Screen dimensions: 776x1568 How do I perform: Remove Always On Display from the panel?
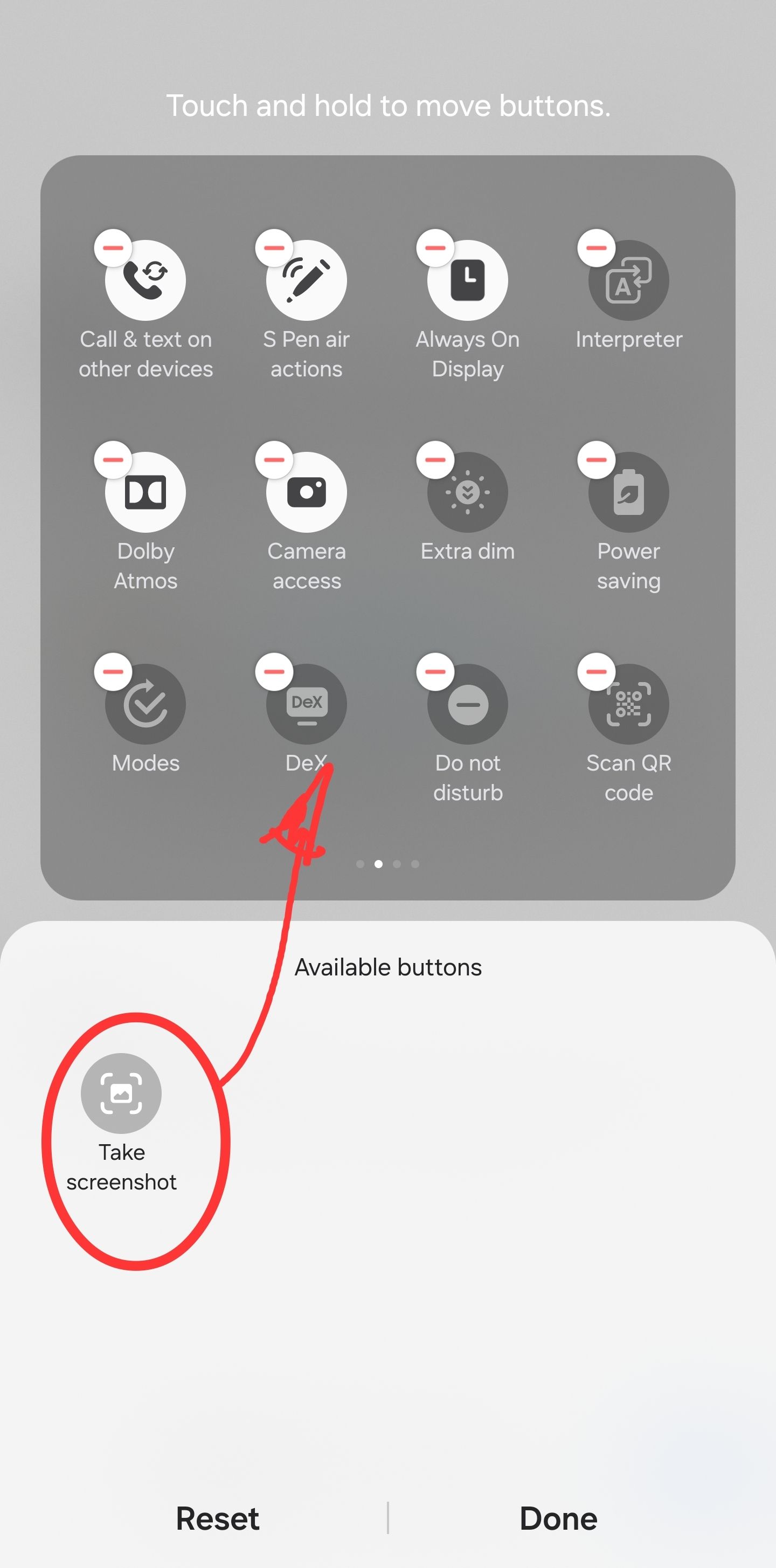pos(435,247)
